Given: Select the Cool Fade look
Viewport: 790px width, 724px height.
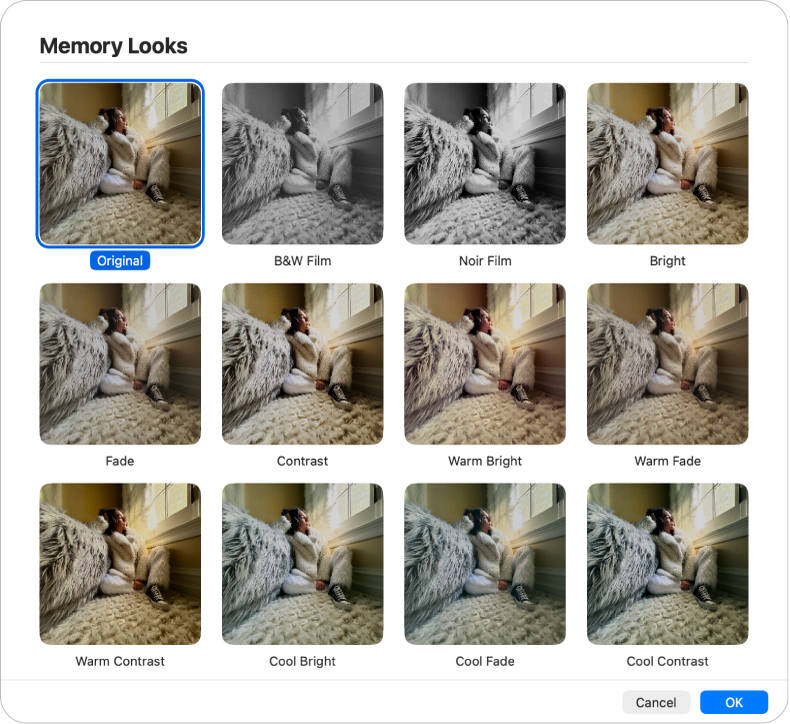Looking at the screenshot, I should click(485, 564).
